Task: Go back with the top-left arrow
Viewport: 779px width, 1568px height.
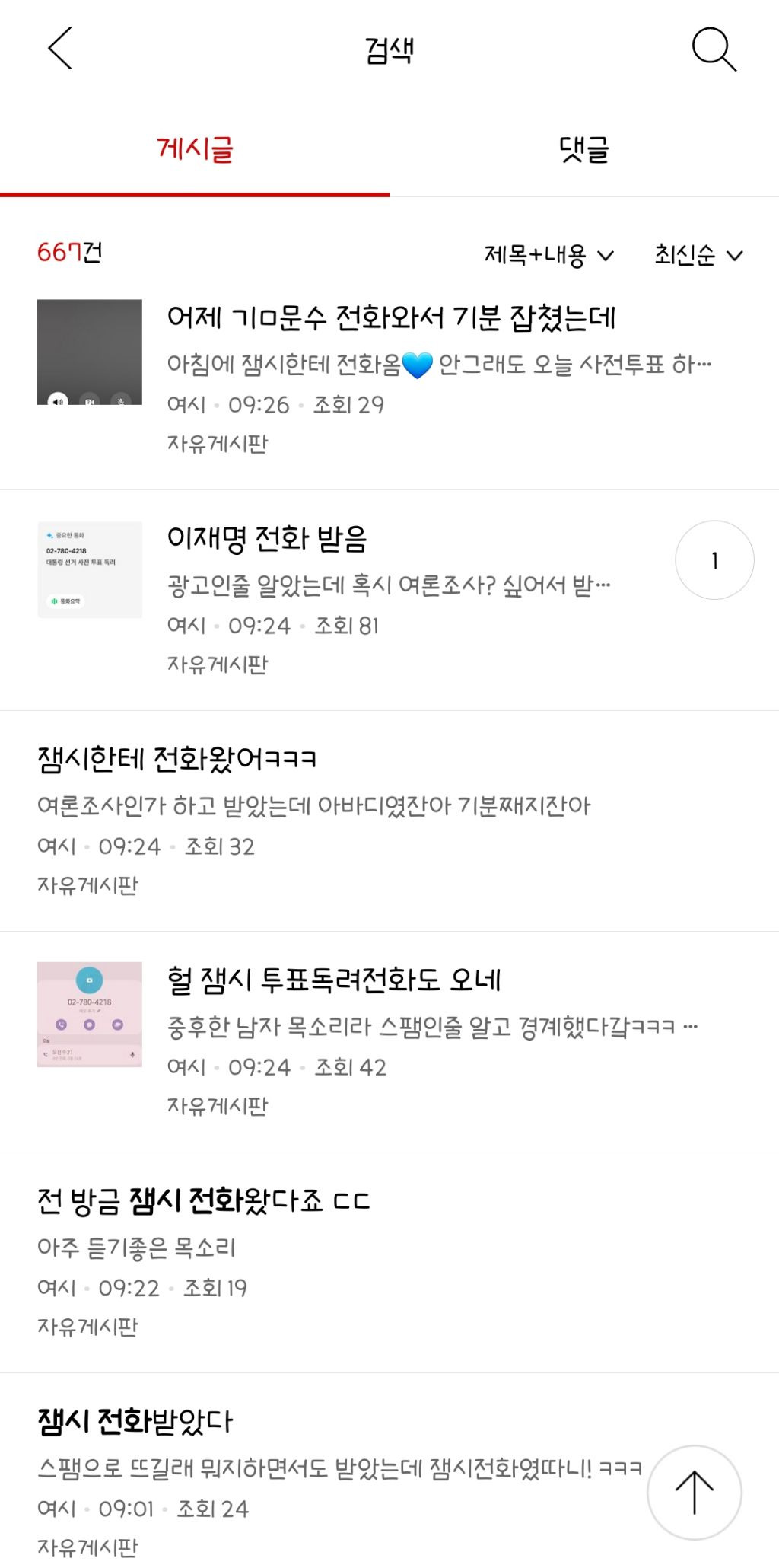Action: point(60,49)
